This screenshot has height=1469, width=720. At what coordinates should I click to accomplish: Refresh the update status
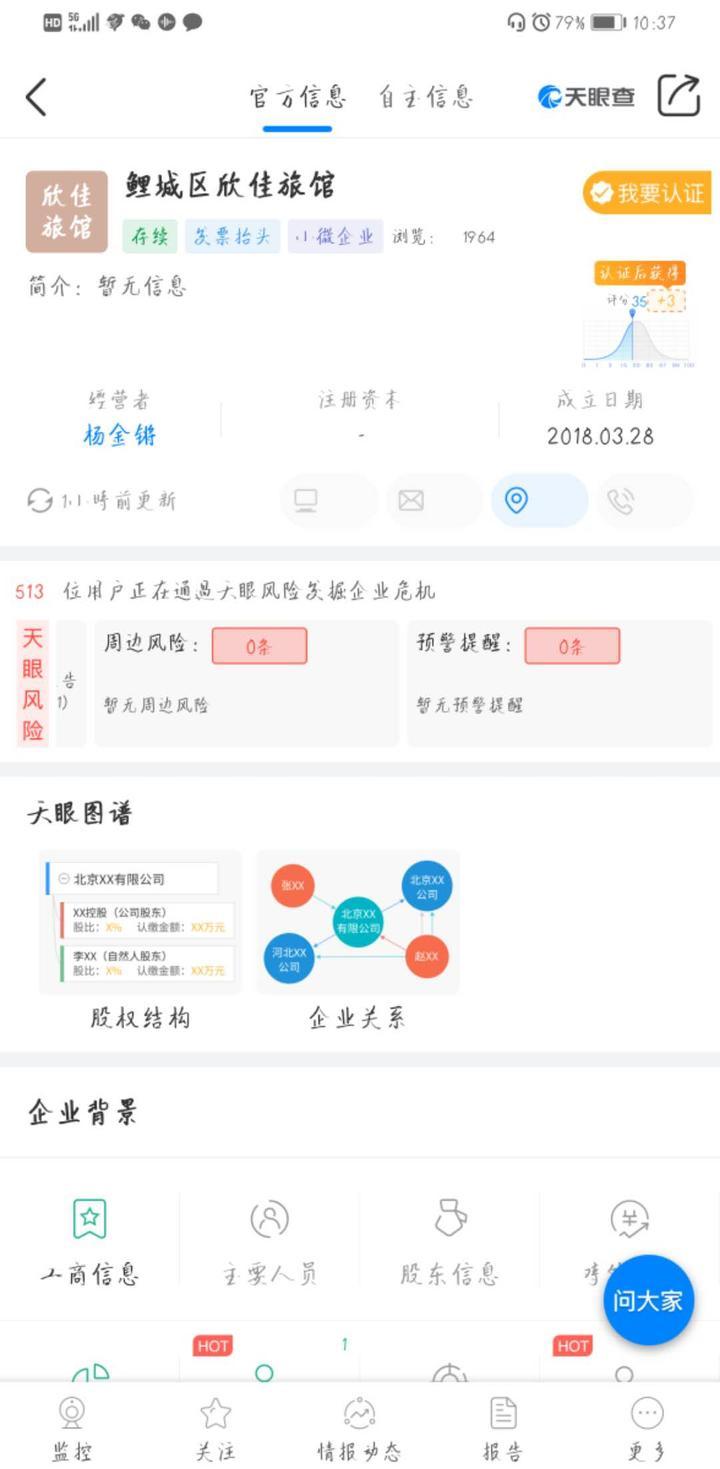40,501
